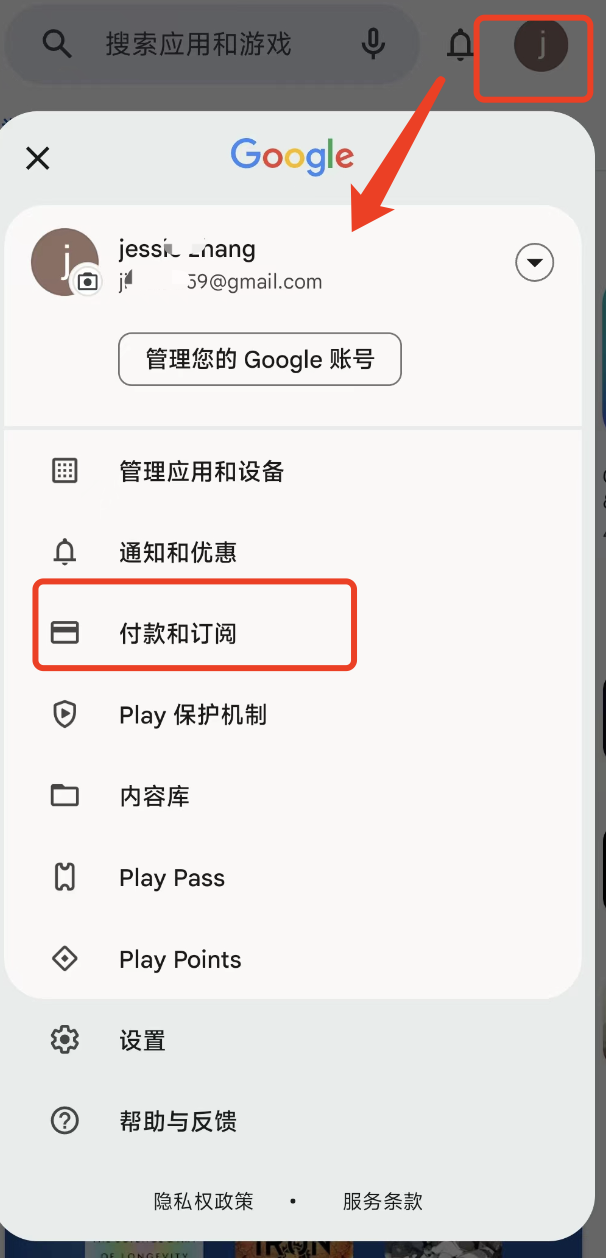
Task: Expand the account switcher dropdown arrow
Action: coord(535,263)
